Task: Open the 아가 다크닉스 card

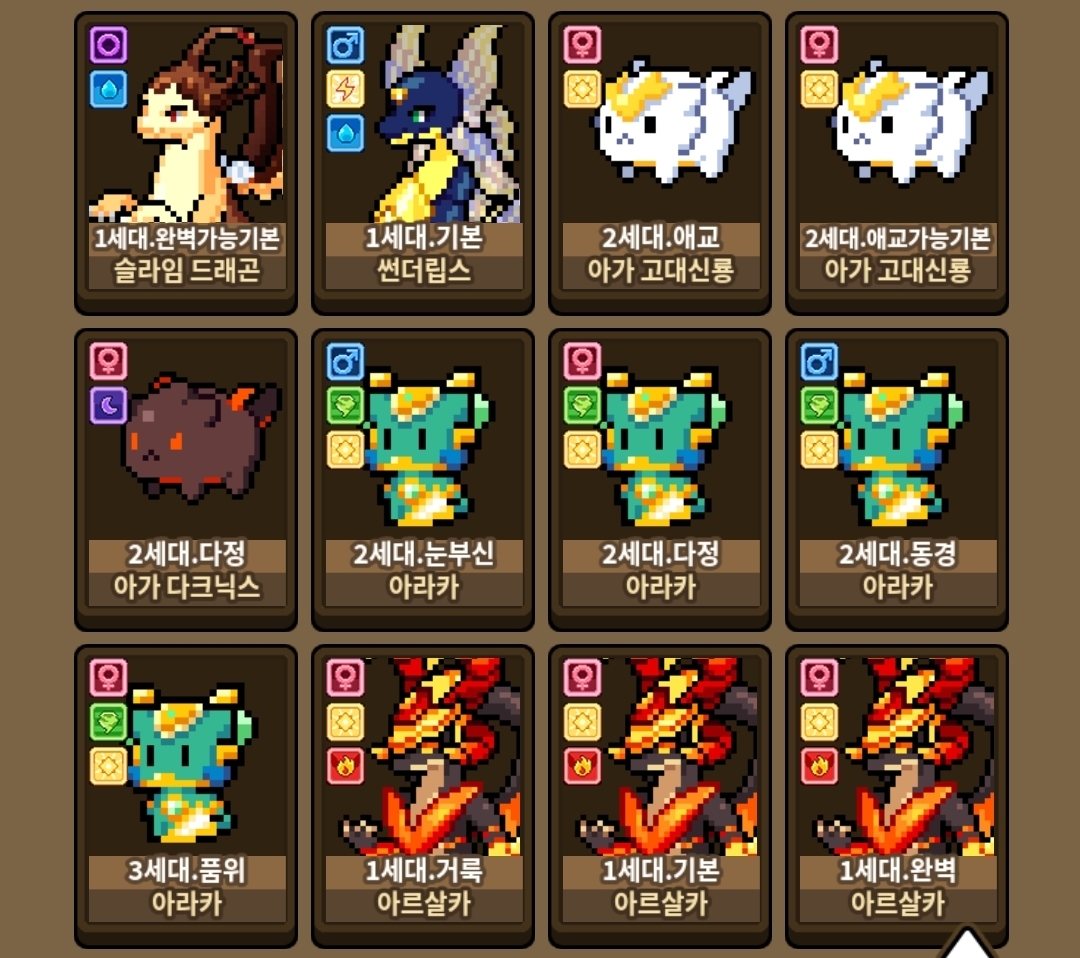Action: pyautogui.click(x=186, y=478)
